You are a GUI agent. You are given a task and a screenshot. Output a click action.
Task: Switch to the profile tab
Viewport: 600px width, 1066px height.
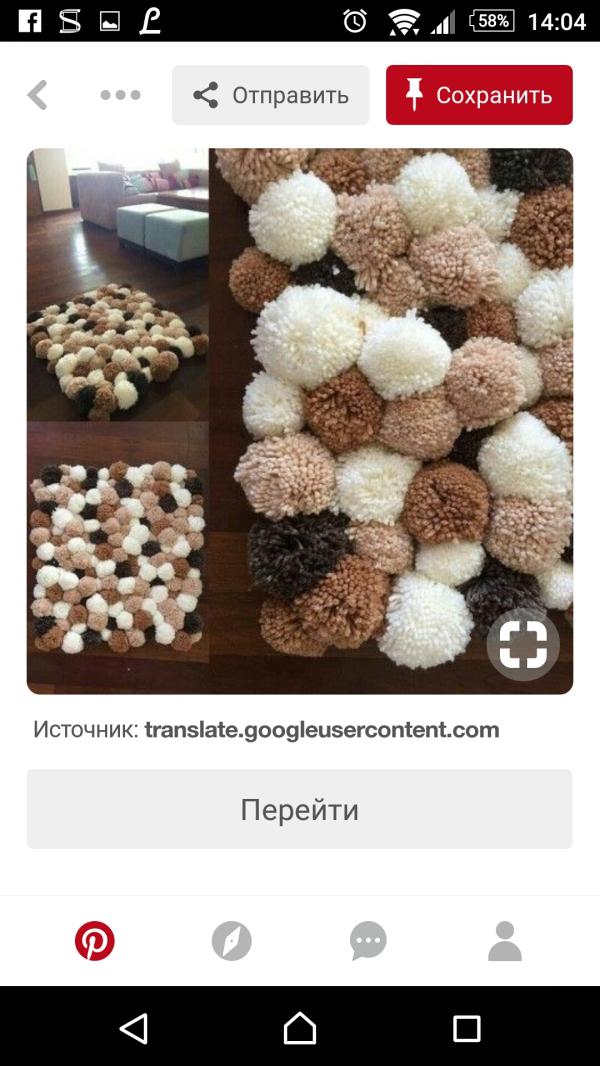(505, 941)
